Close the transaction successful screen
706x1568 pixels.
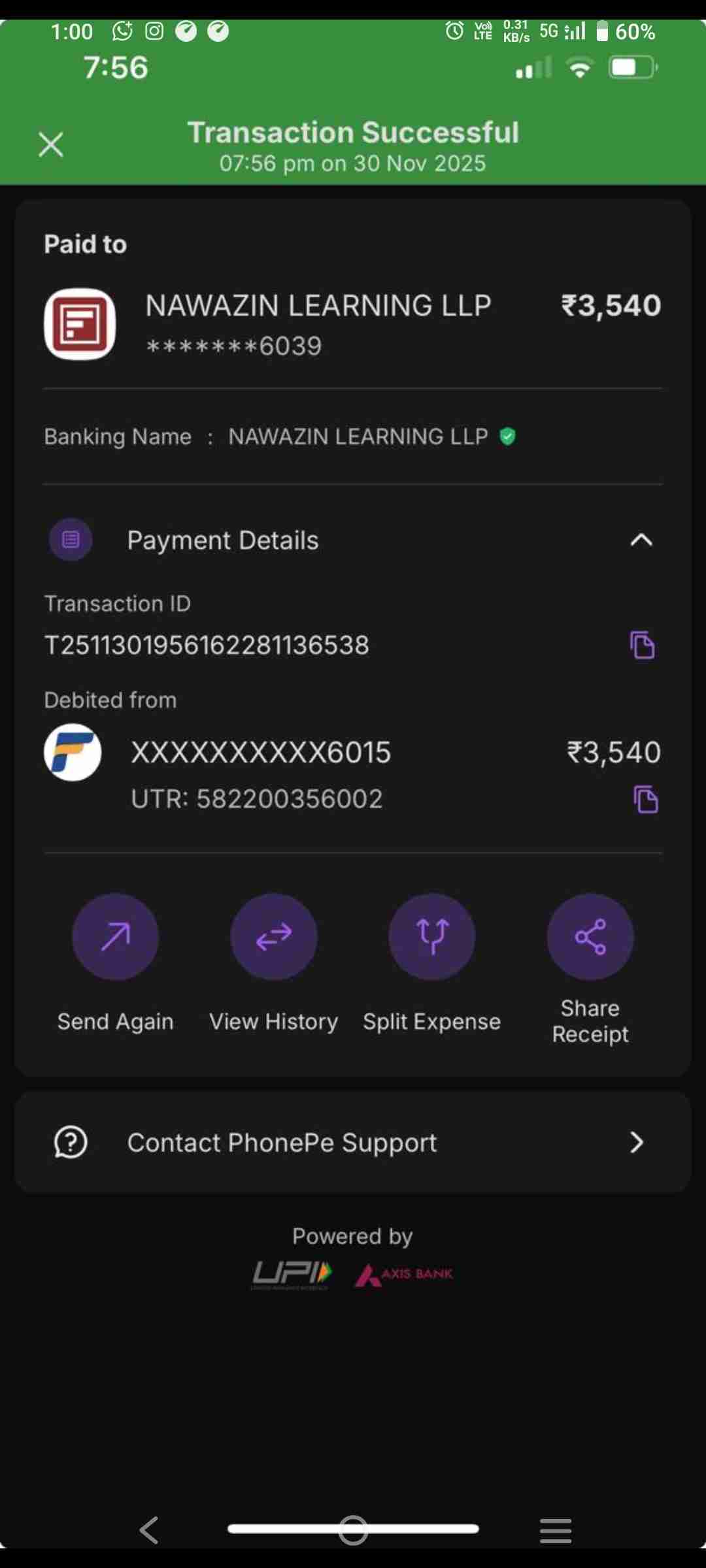(51, 144)
